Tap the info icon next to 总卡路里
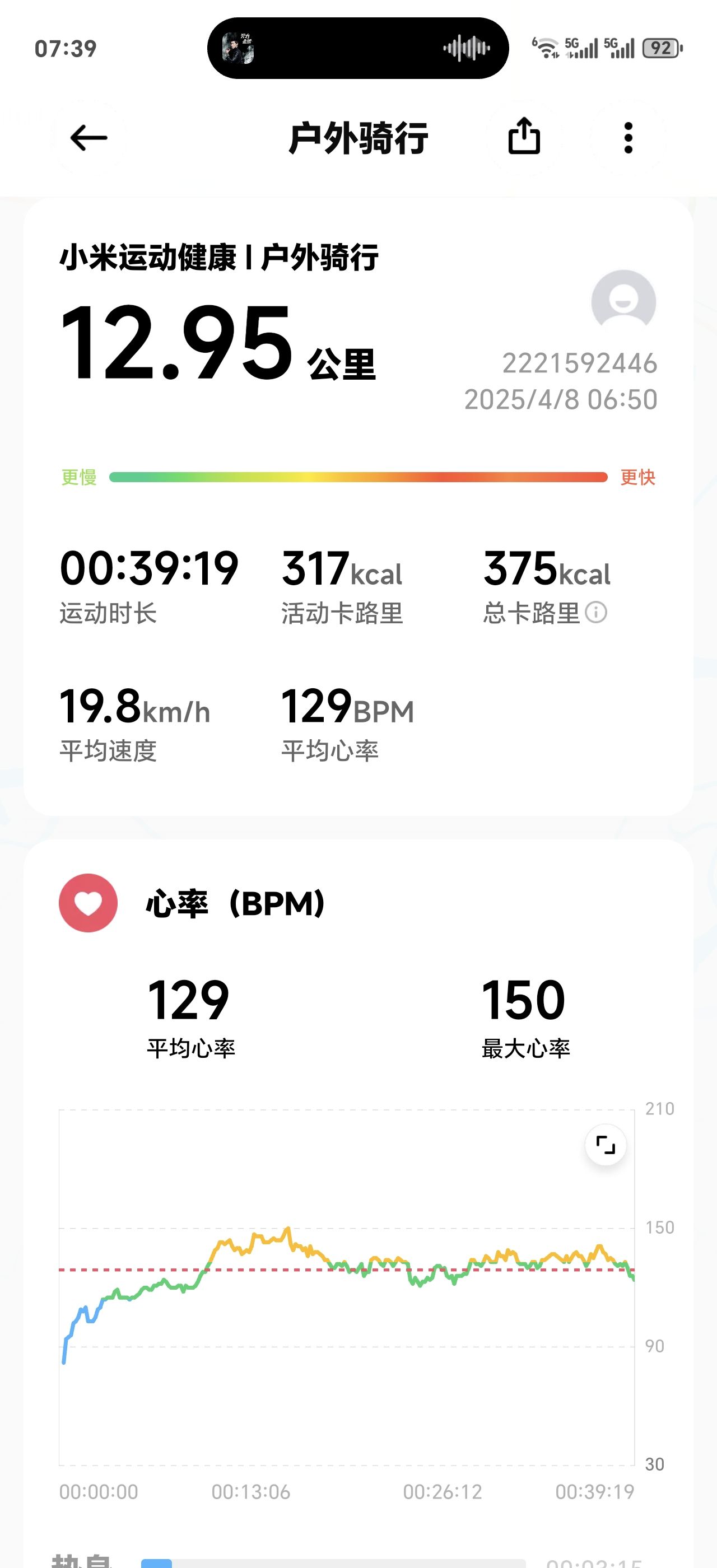Image resolution: width=717 pixels, height=1568 pixels. coord(596,612)
